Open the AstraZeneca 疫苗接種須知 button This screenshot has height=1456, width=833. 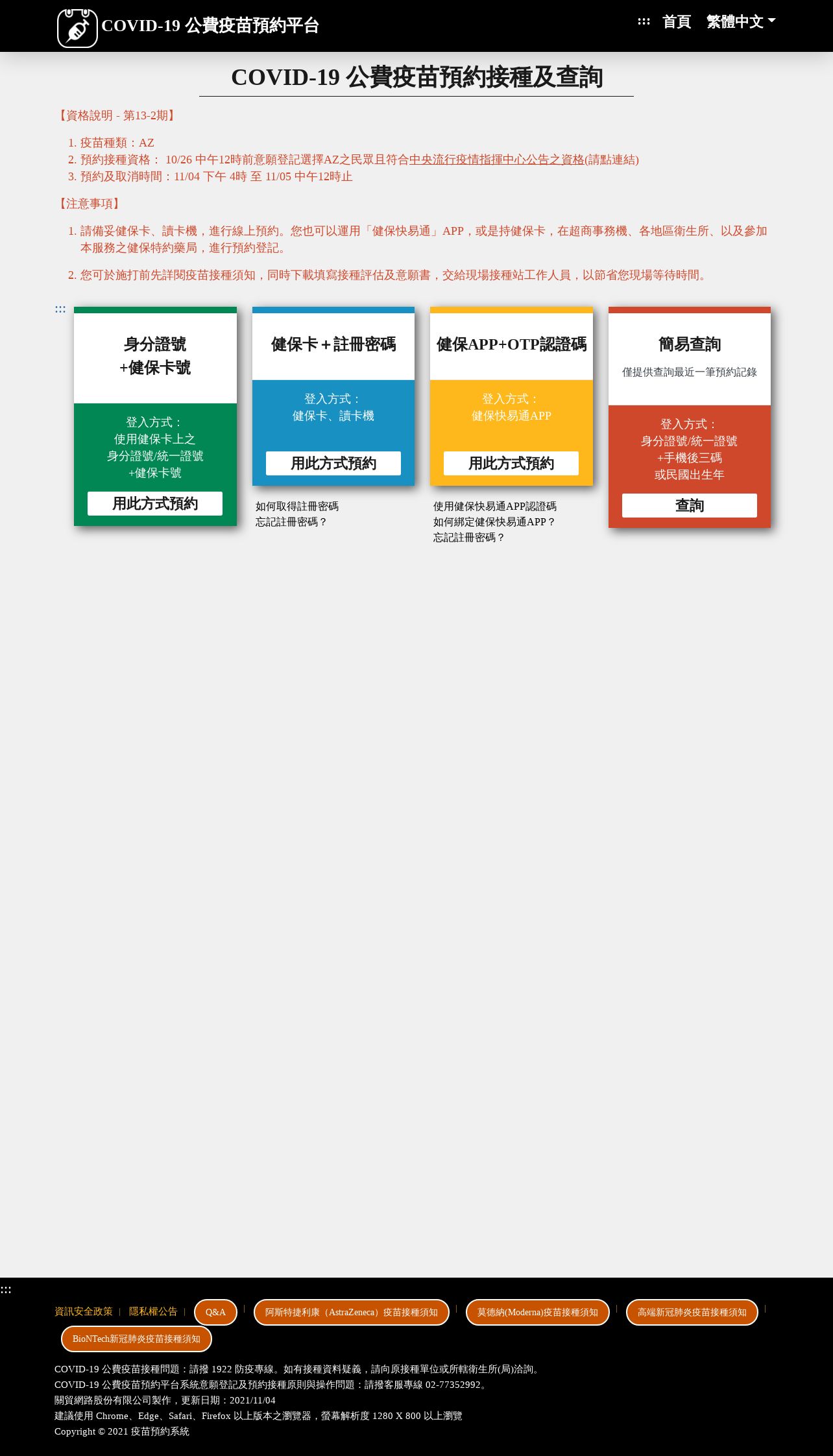click(x=352, y=1312)
